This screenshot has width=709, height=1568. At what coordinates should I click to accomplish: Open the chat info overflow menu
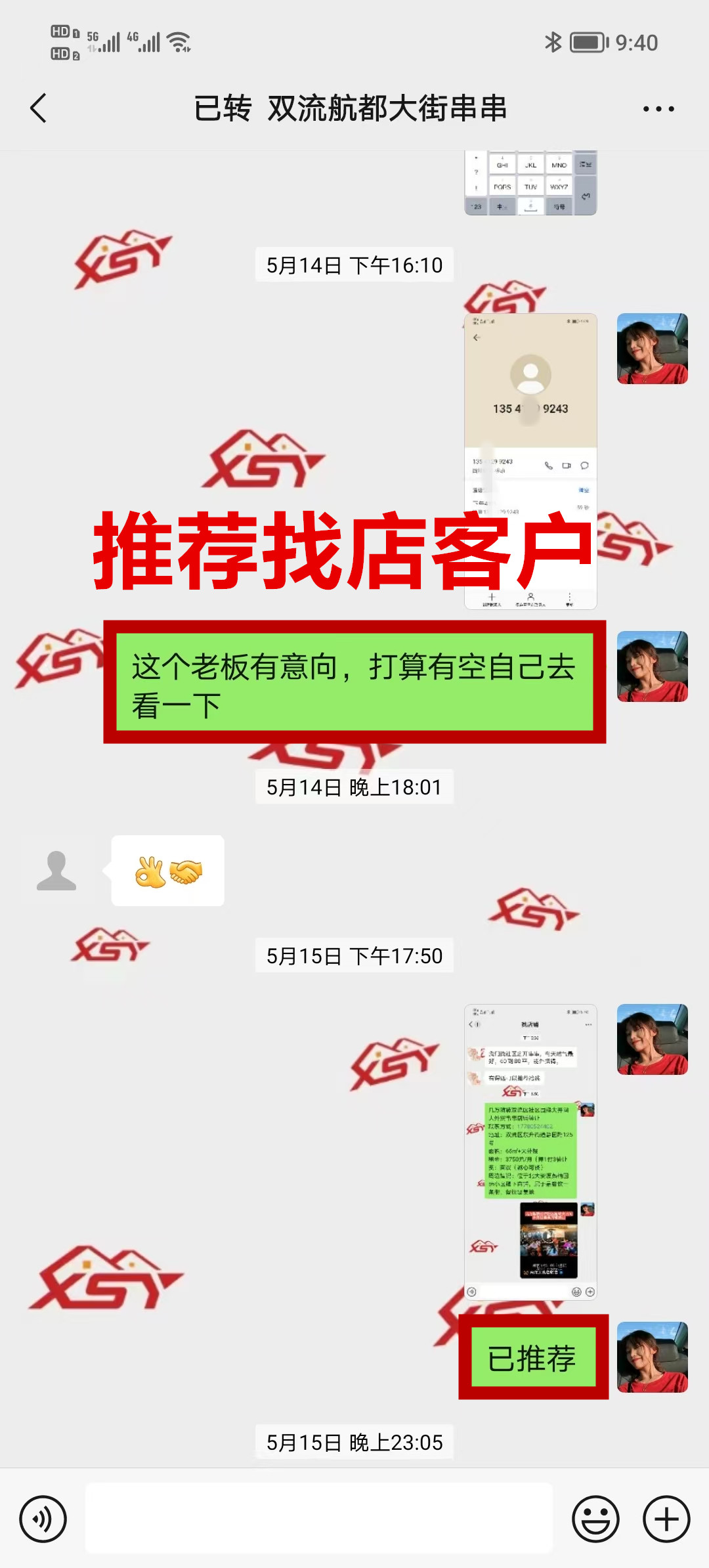658,109
